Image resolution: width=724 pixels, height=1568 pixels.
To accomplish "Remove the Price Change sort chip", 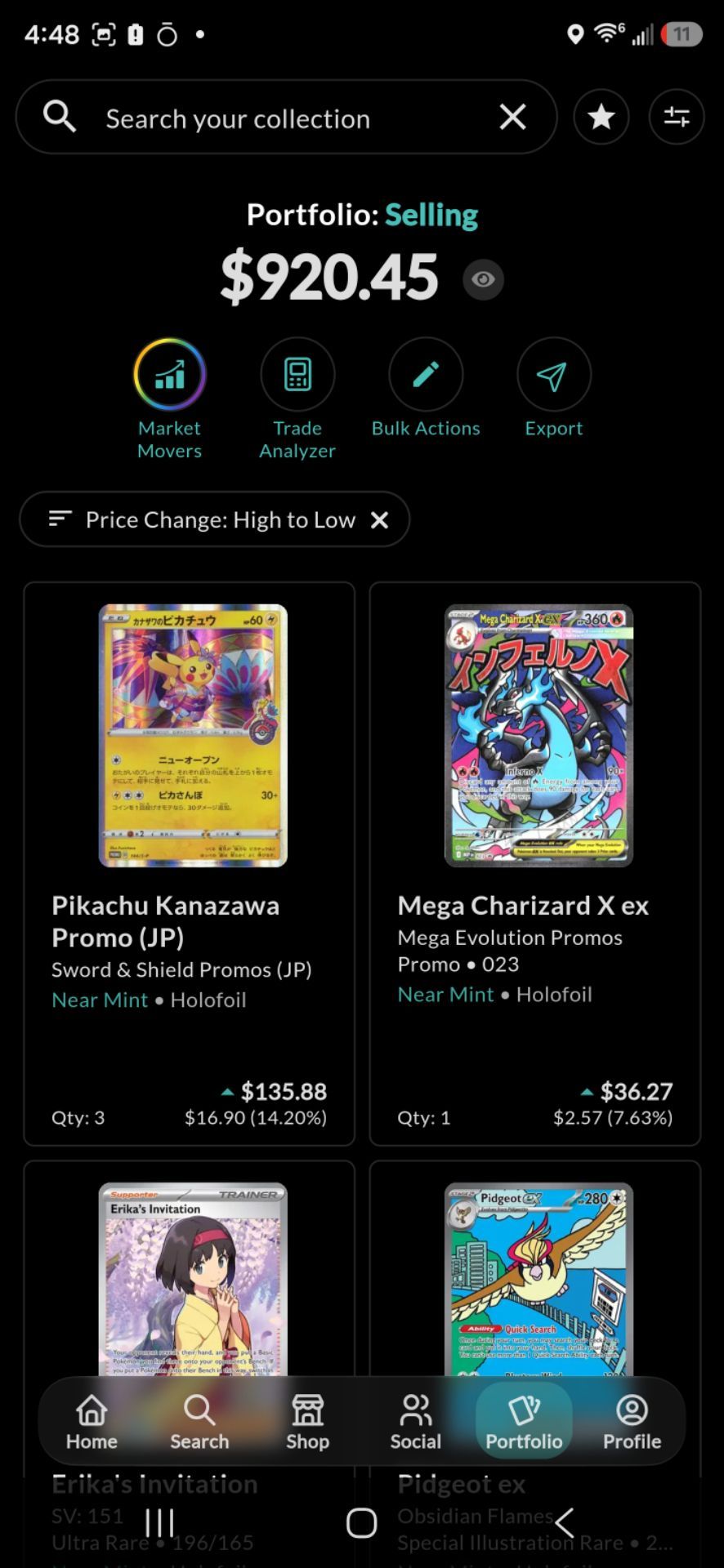I will pos(379,520).
